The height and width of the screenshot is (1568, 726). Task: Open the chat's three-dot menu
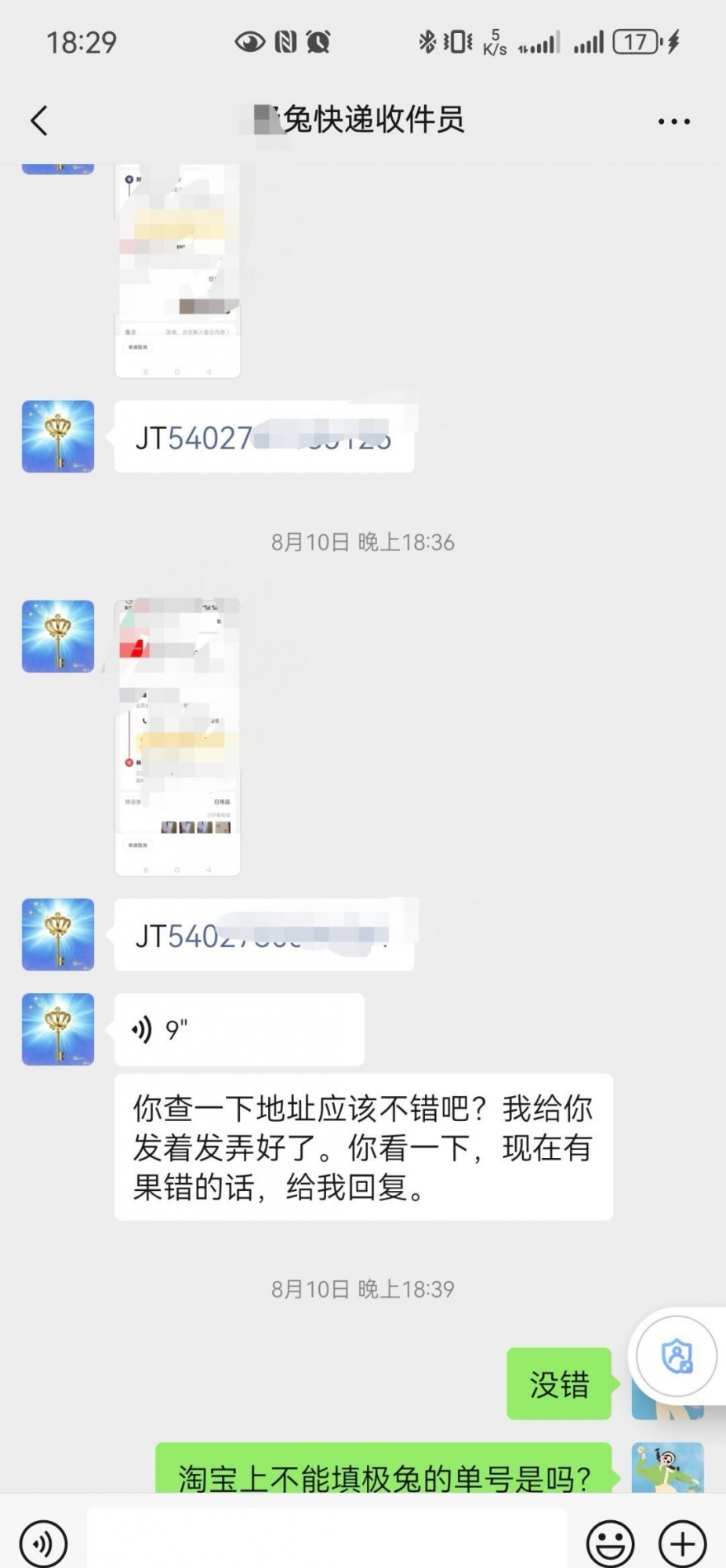pos(673,122)
